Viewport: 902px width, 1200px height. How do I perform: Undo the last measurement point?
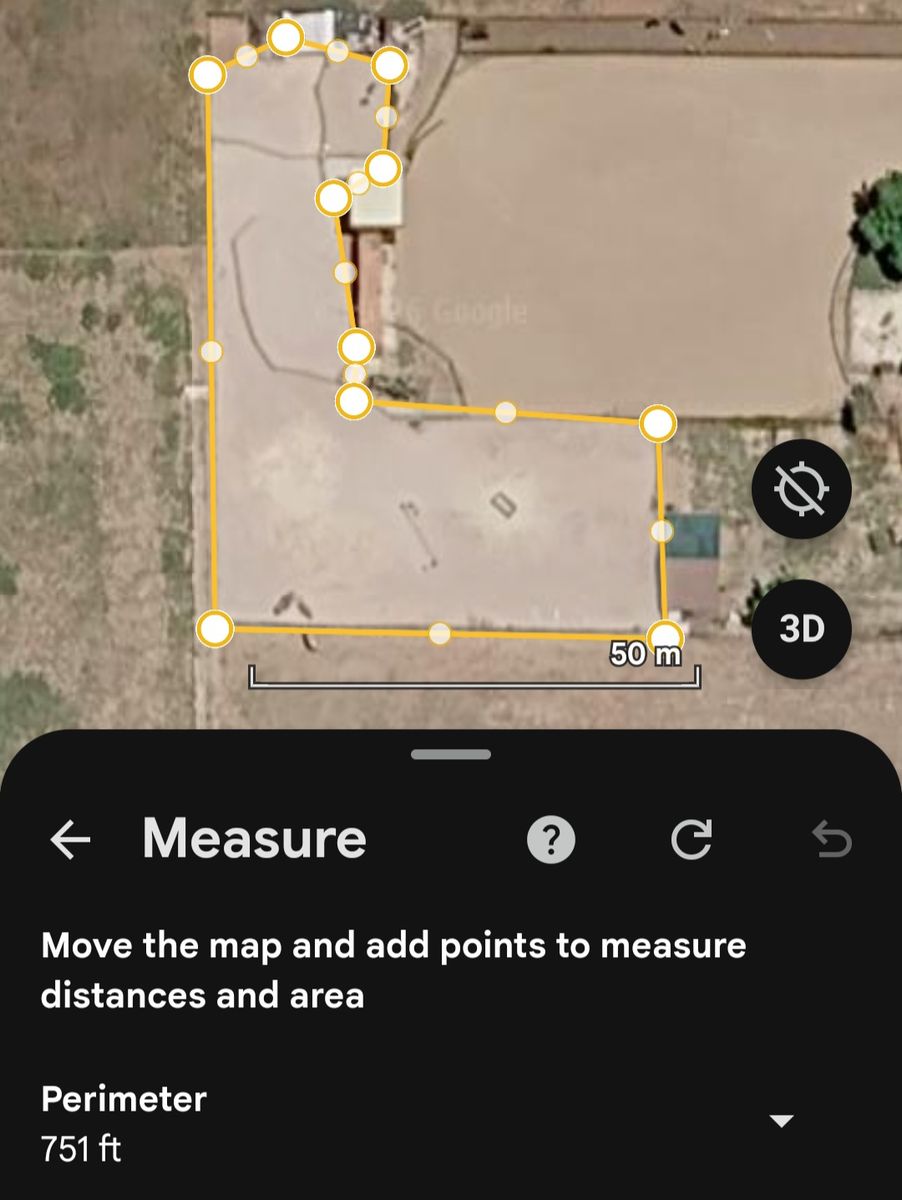(835, 839)
